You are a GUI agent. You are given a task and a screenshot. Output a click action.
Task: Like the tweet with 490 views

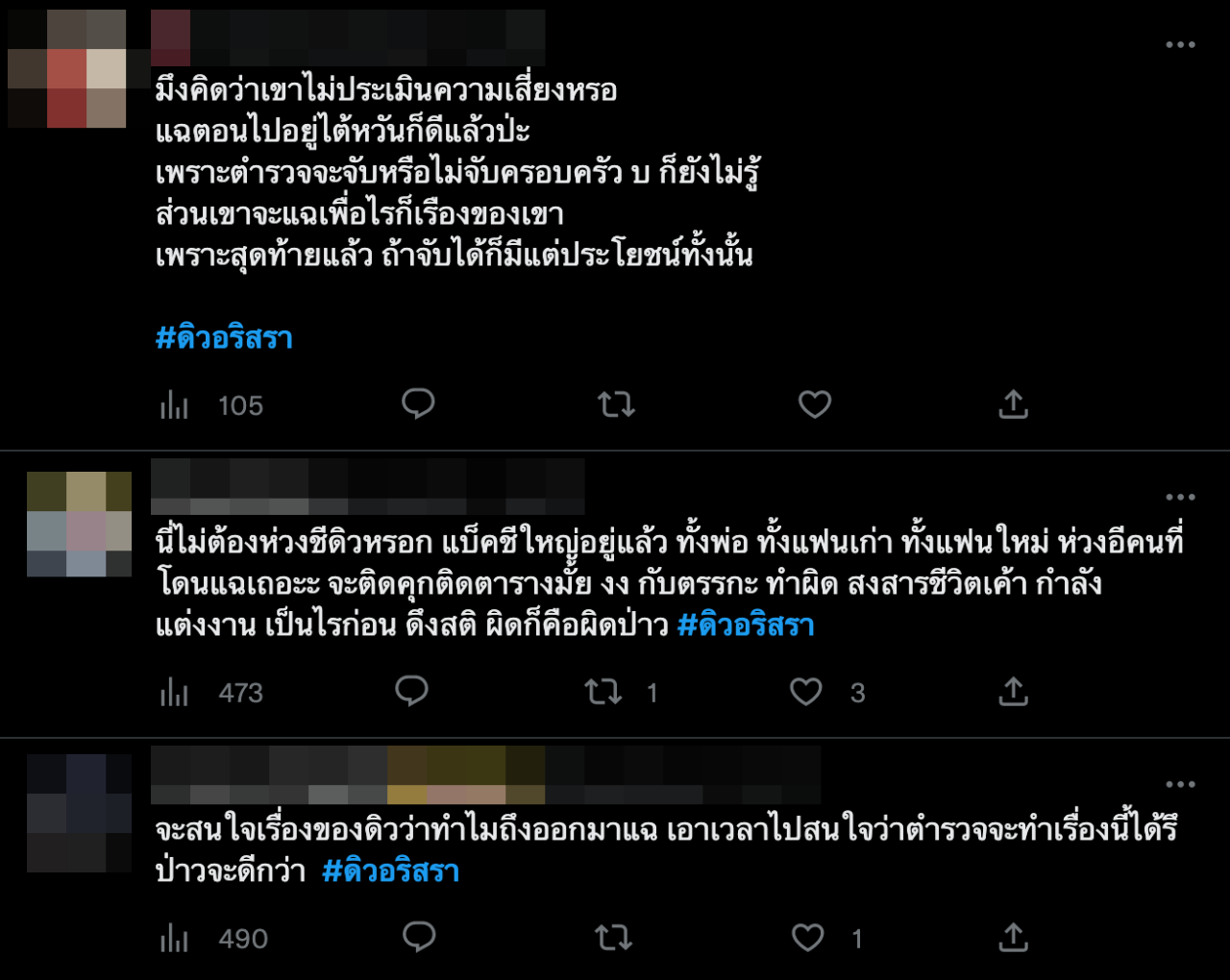[807, 937]
